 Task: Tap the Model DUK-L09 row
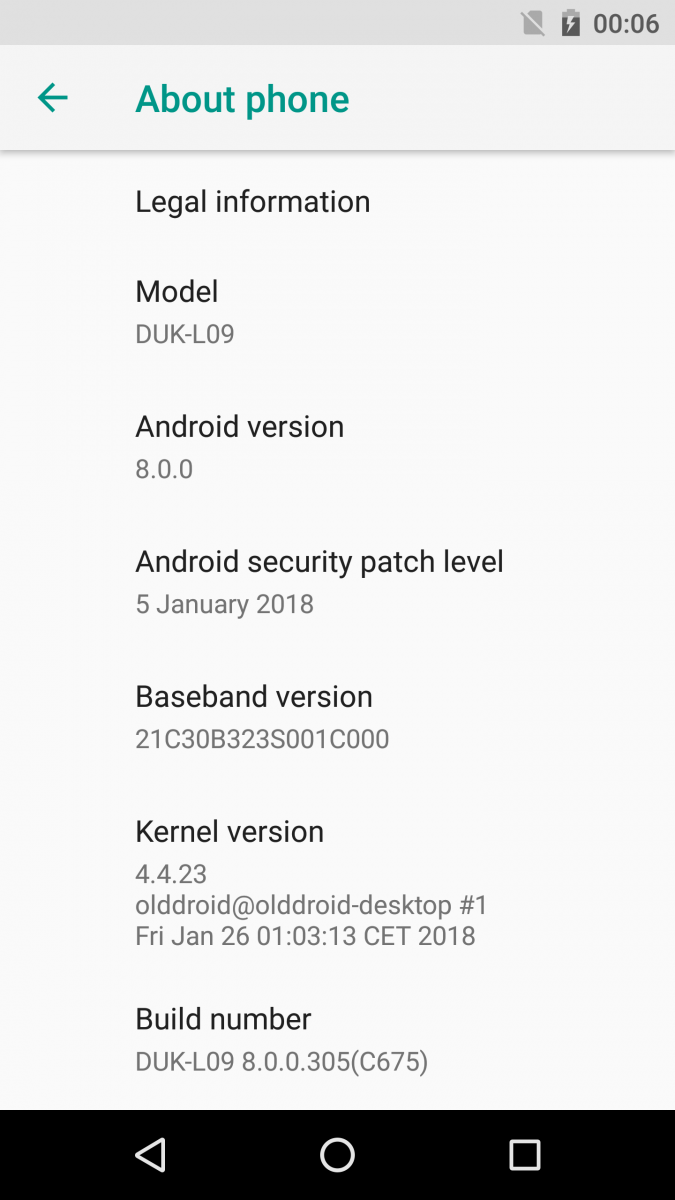click(337, 313)
